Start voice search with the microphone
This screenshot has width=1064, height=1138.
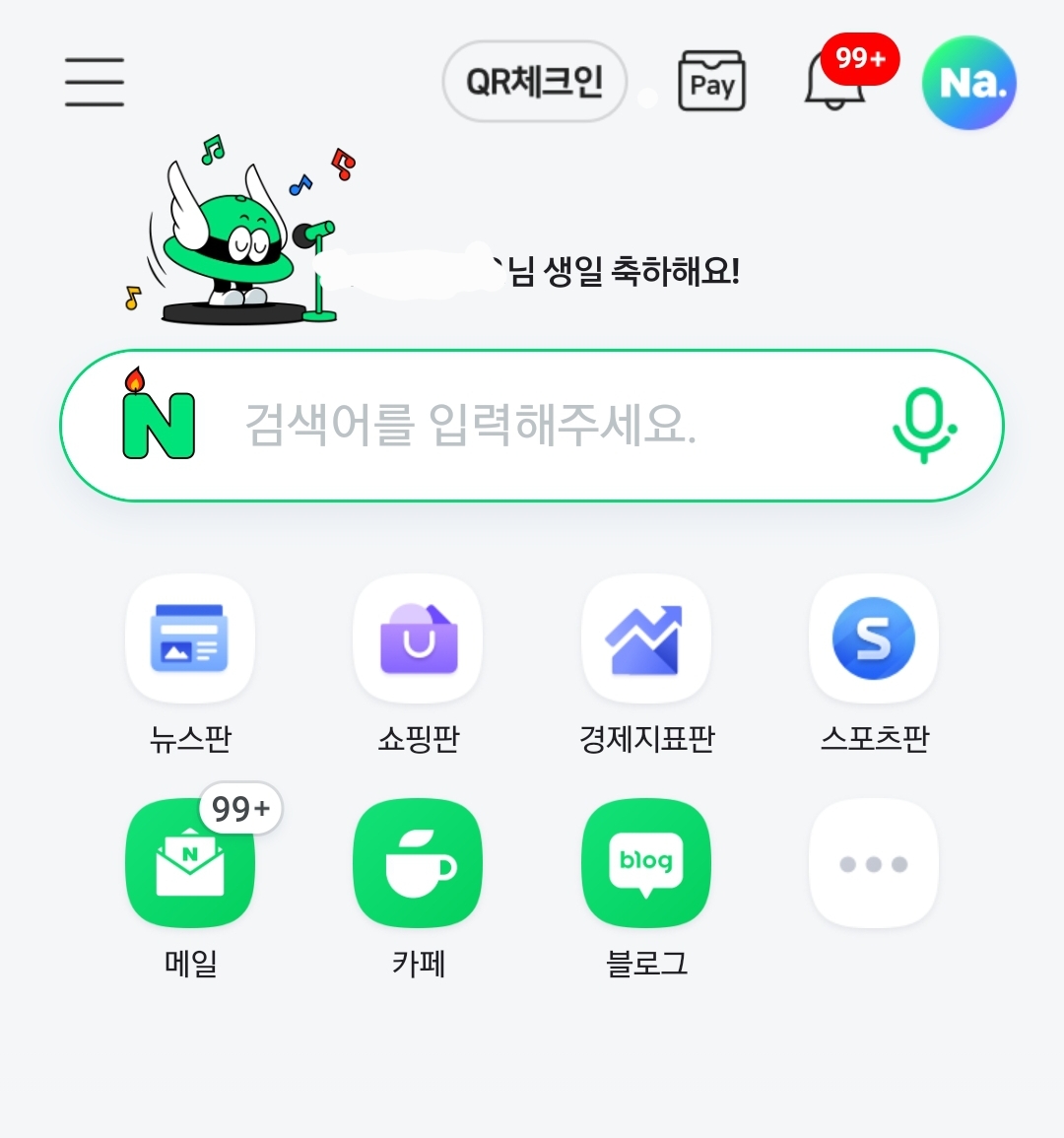pos(923,426)
